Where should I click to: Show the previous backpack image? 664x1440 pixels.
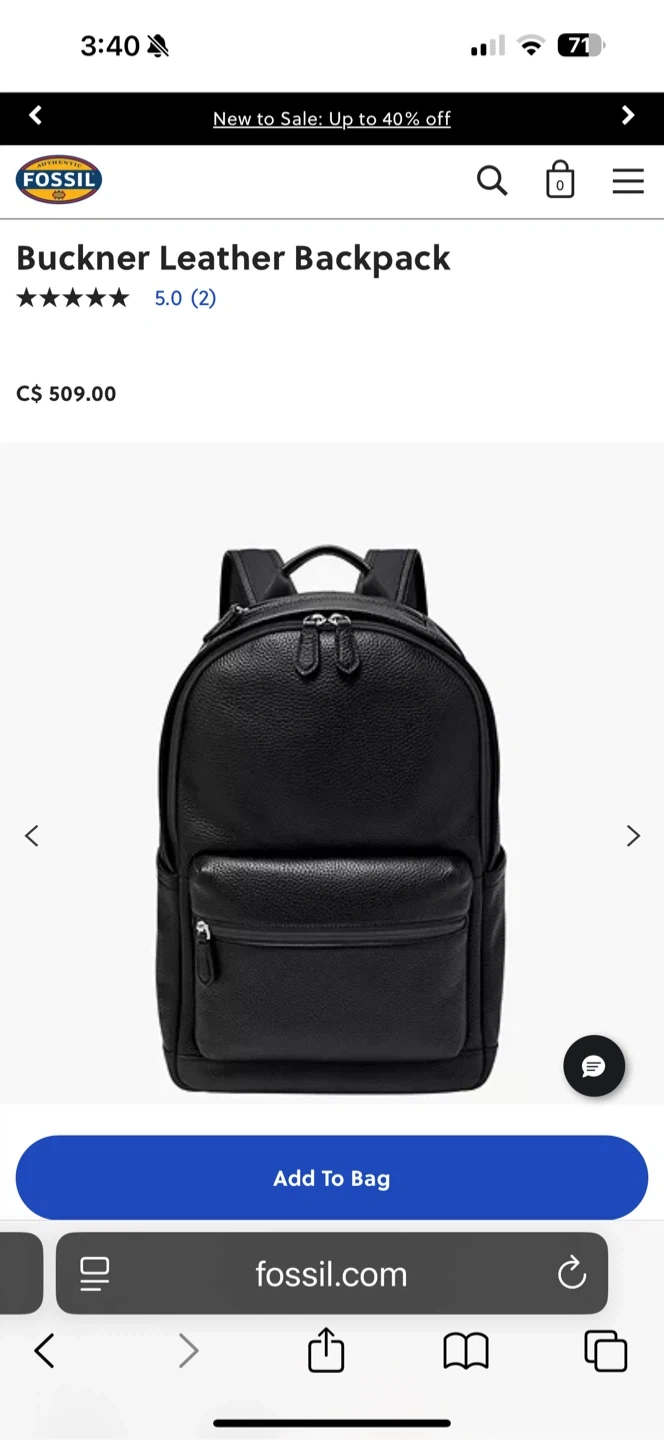coord(32,836)
